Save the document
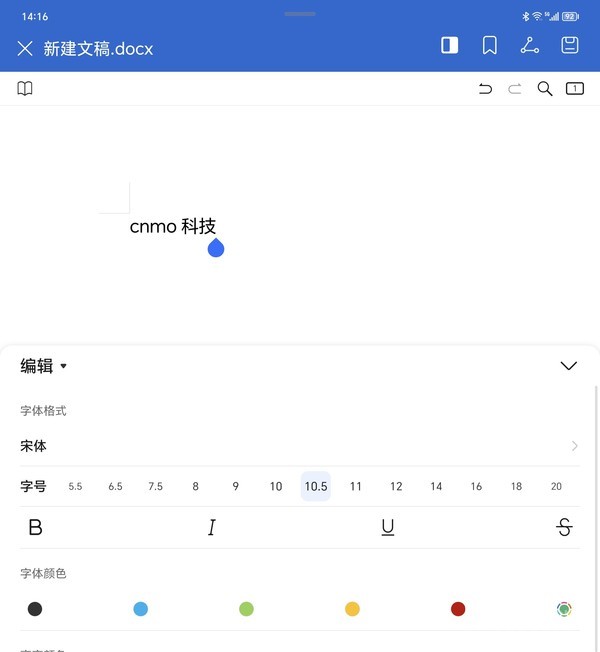The height and width of the screenshot is (652, 600). coord(570,46)
